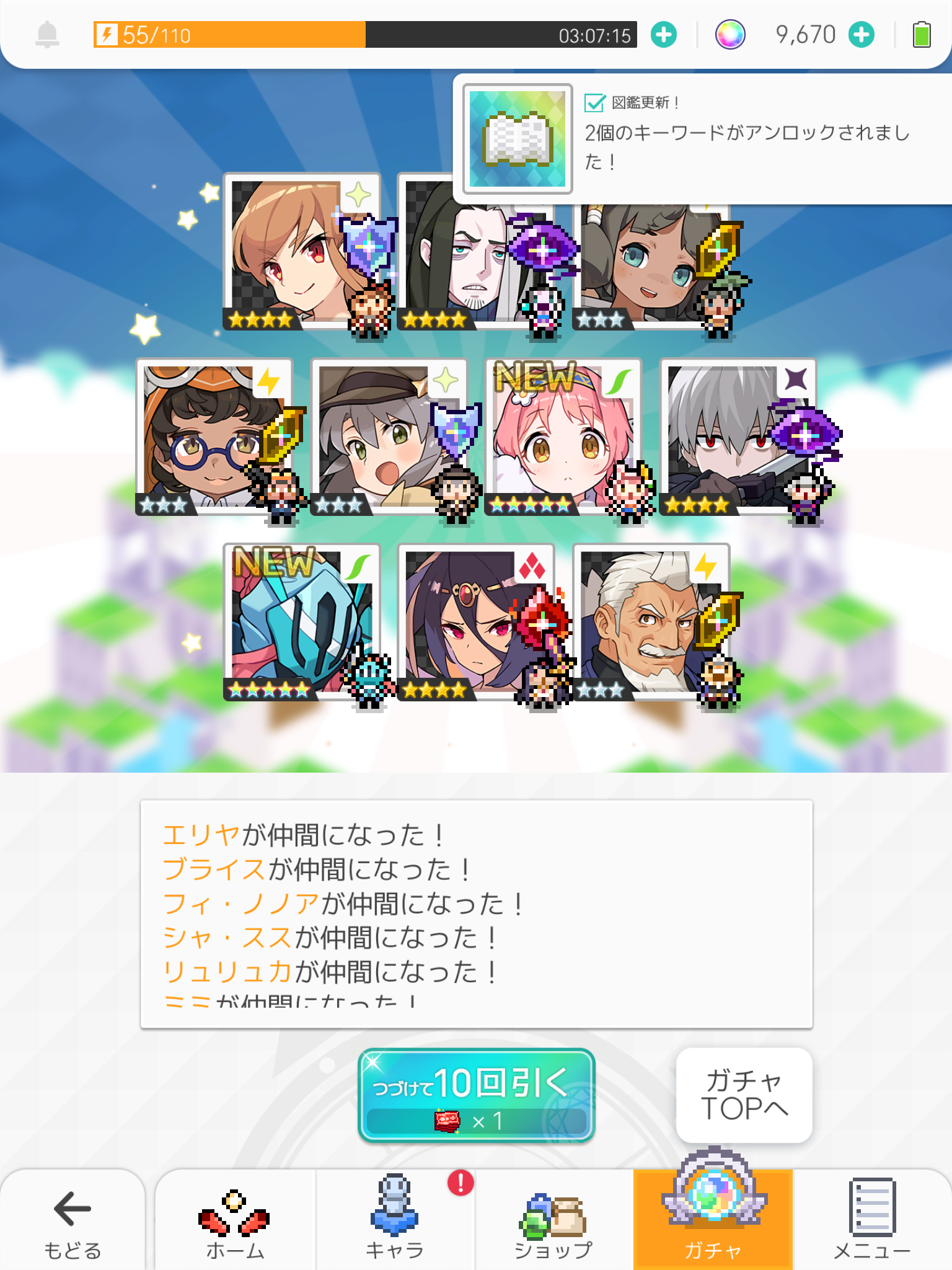Open the goggles and glasses character card

[x=213, y=437]
